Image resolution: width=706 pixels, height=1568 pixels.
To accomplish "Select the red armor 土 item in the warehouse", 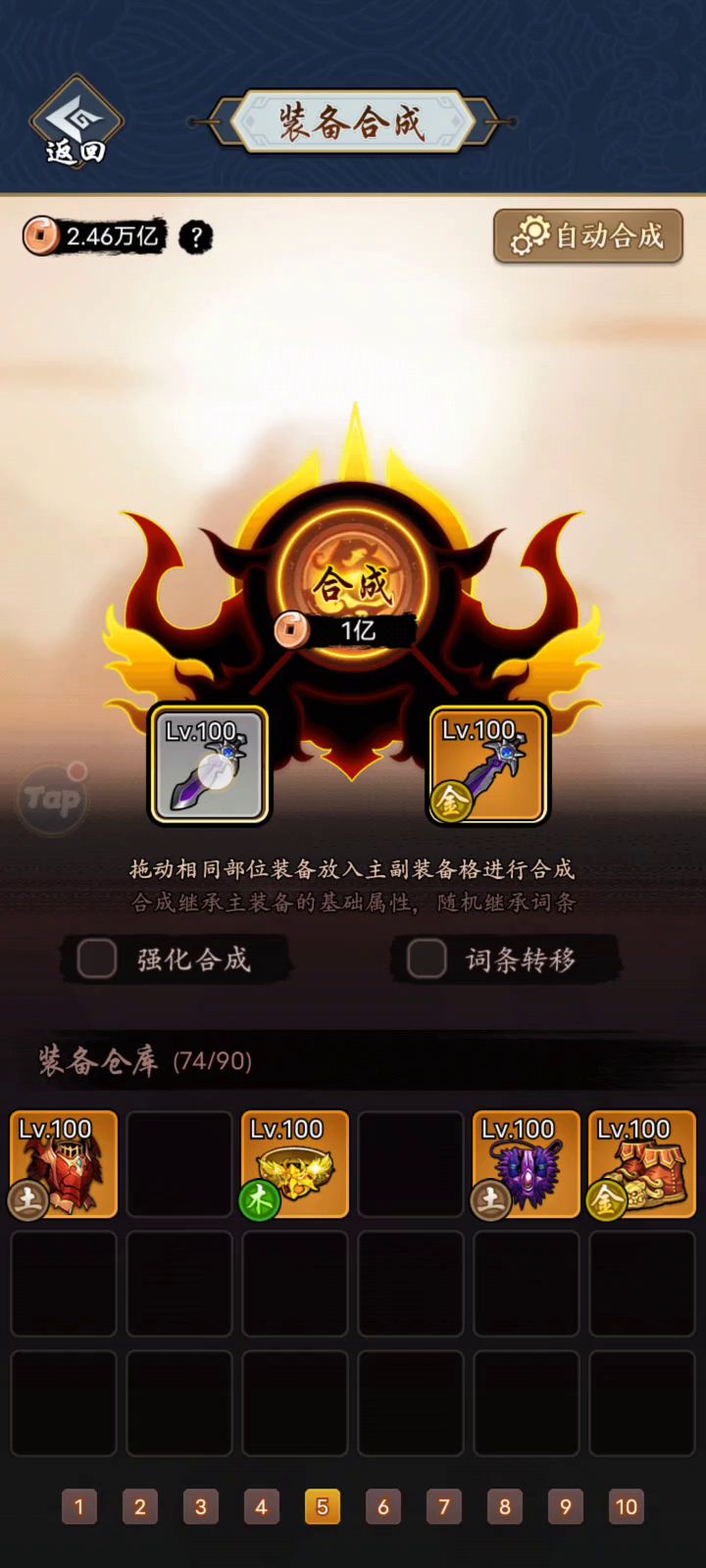I will coord(64,1164).
